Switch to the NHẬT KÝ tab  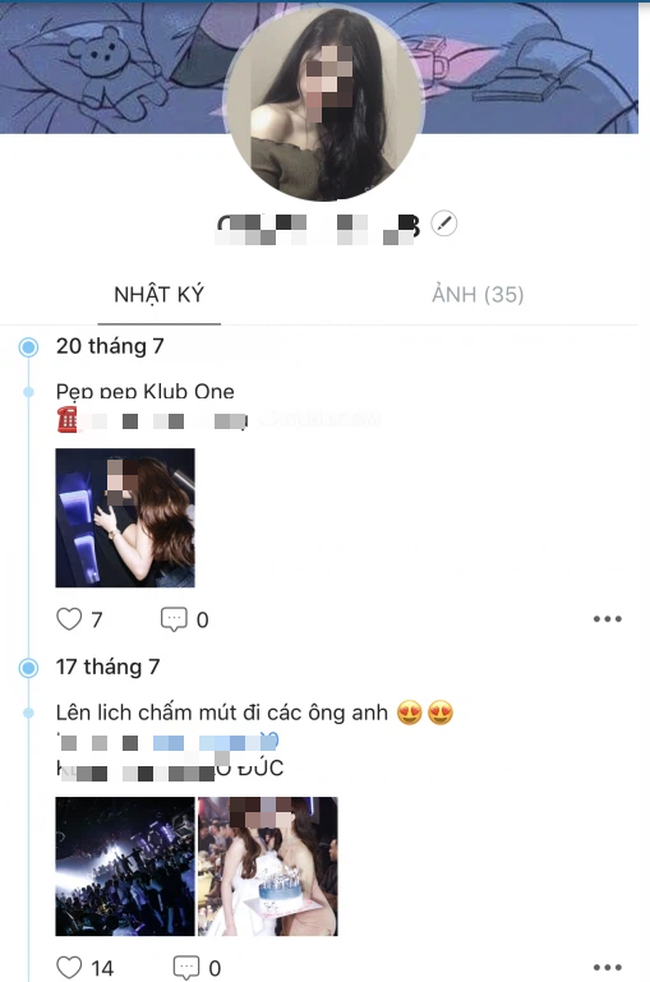coord(159,295)
